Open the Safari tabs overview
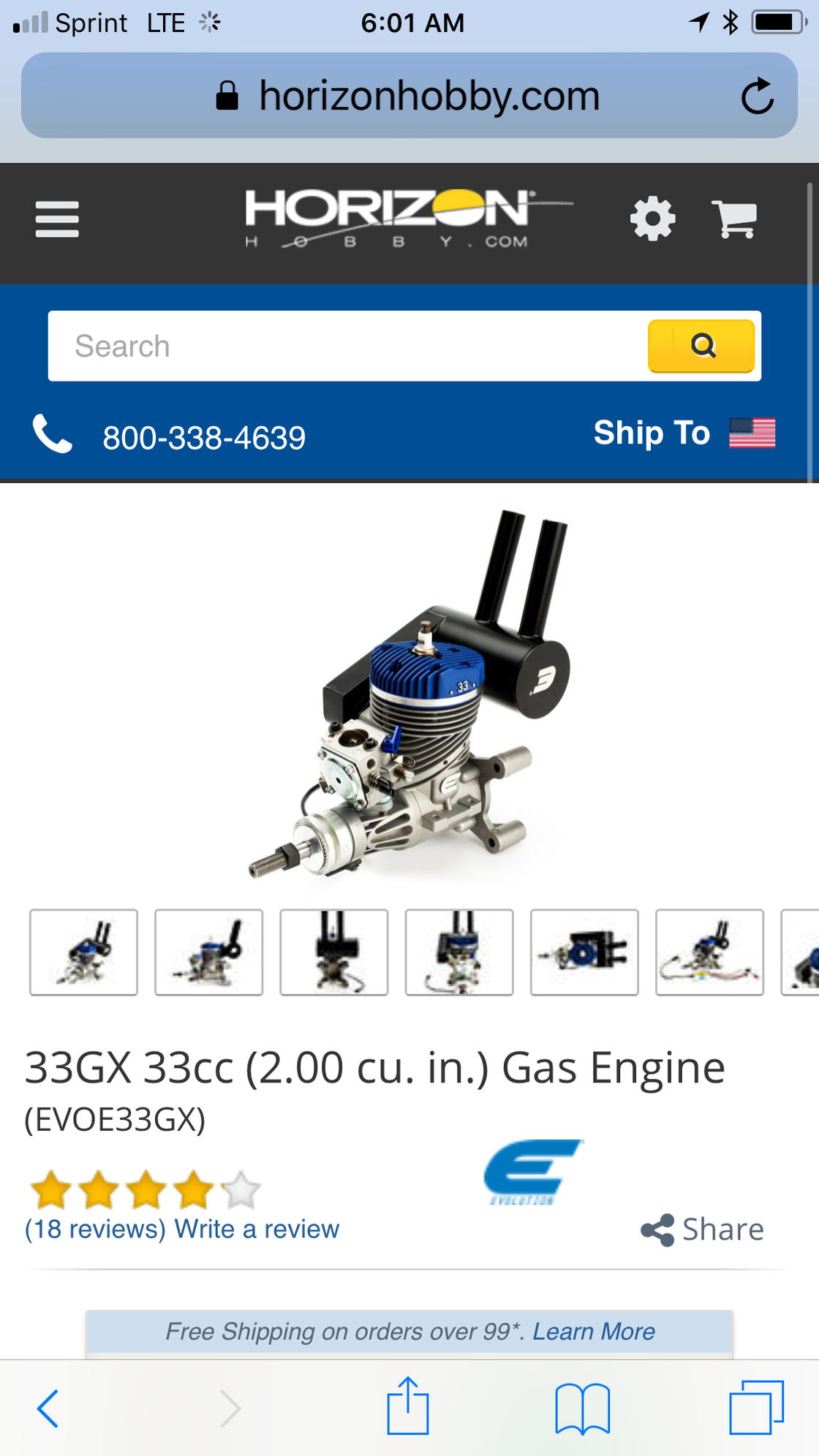 coord(756,1408)
